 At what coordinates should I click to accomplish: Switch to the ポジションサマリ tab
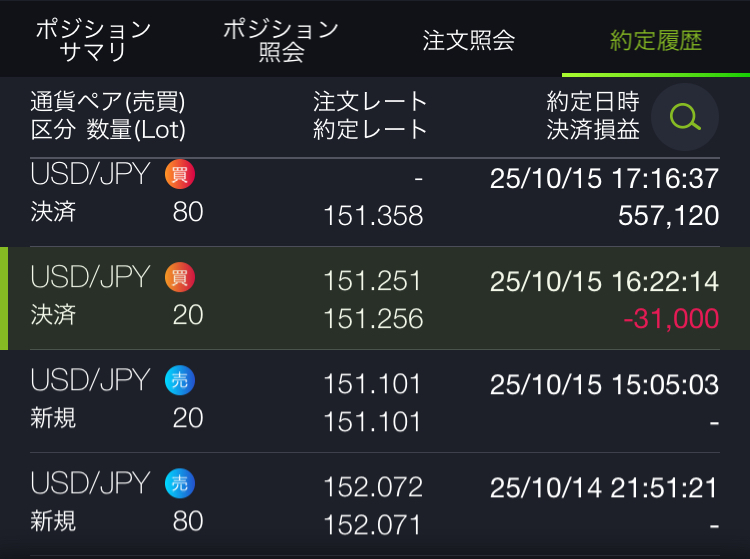pyautogui.click(x=93, y=41)
